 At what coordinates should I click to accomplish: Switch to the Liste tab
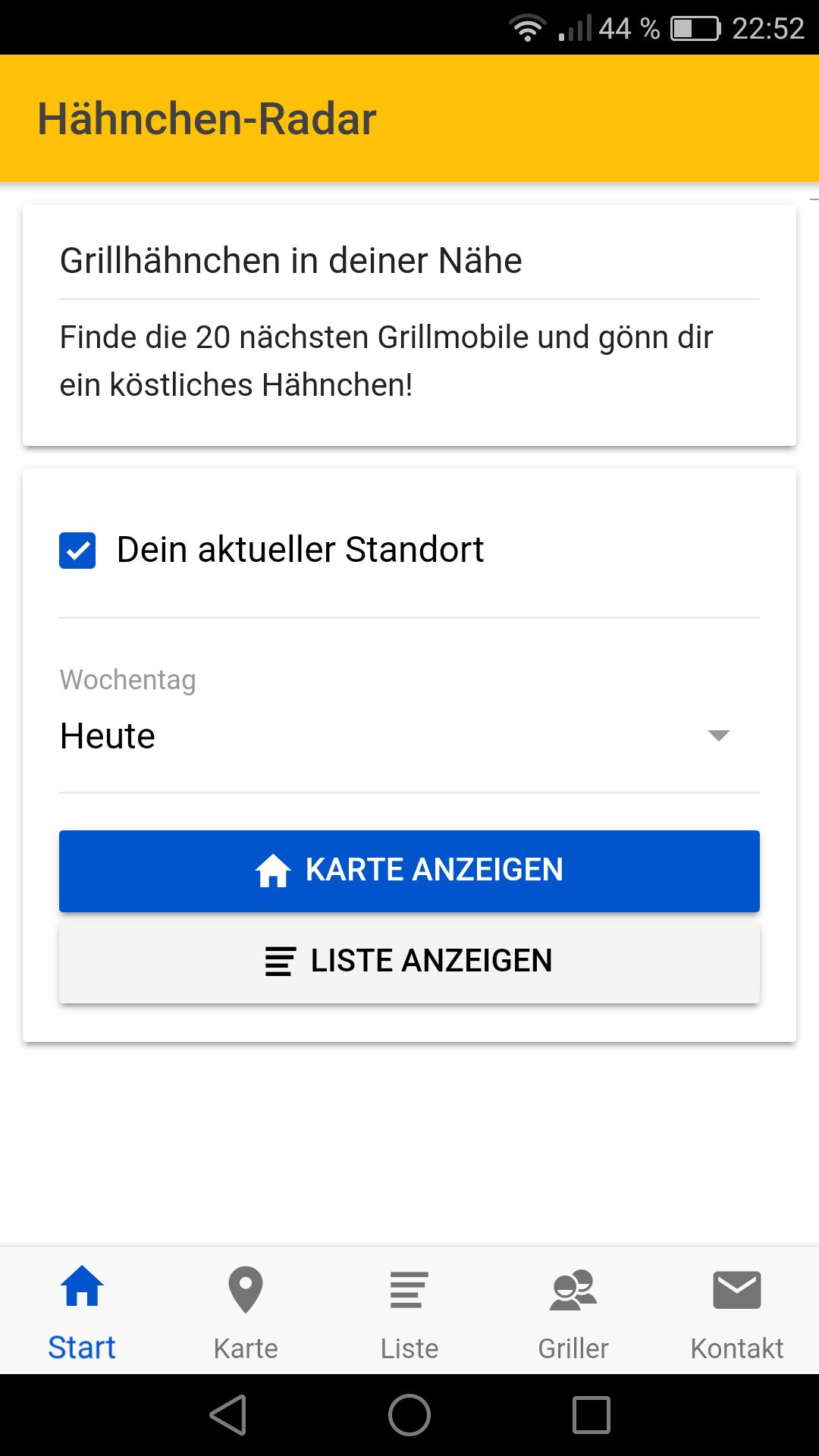point(409,1311)
